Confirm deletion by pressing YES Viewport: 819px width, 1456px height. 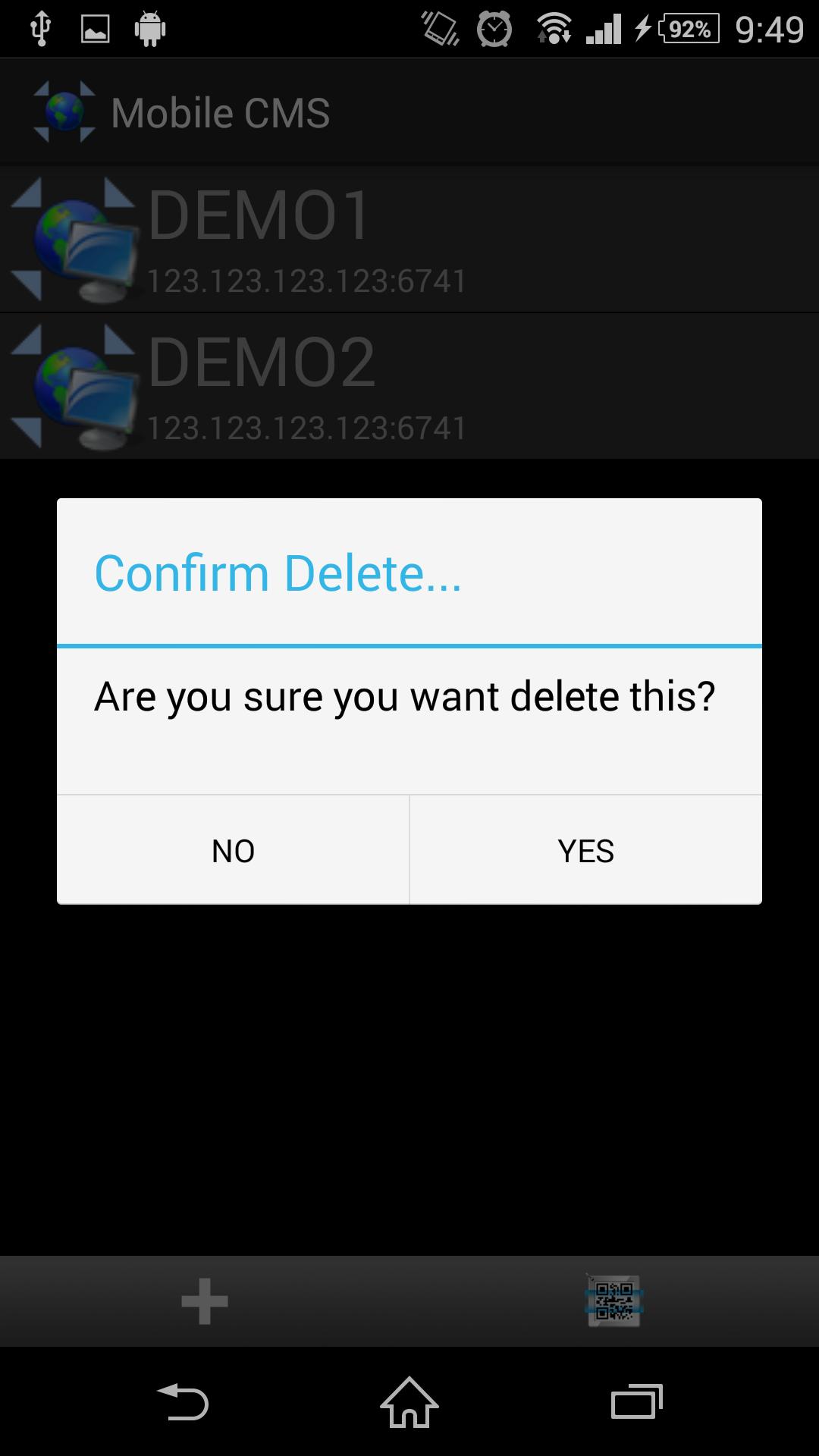(585, 850)
